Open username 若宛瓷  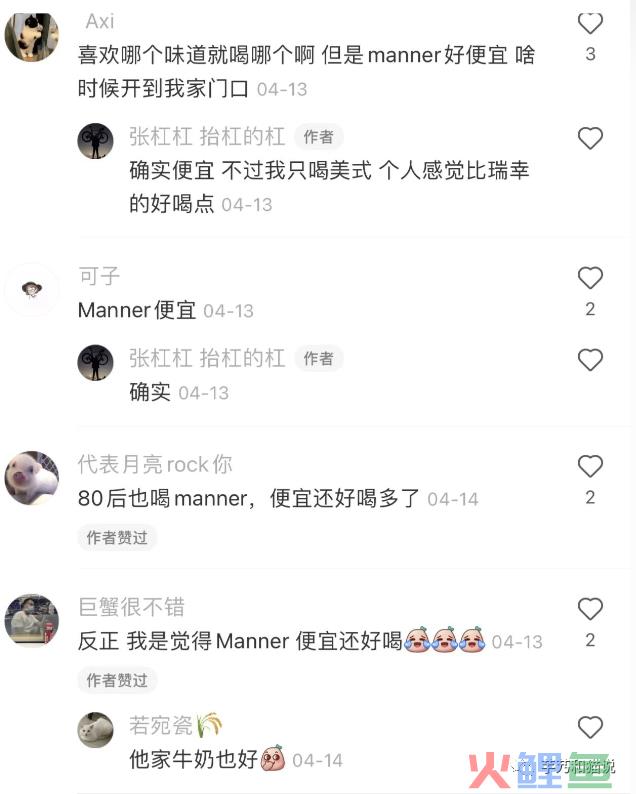[160, 725]
